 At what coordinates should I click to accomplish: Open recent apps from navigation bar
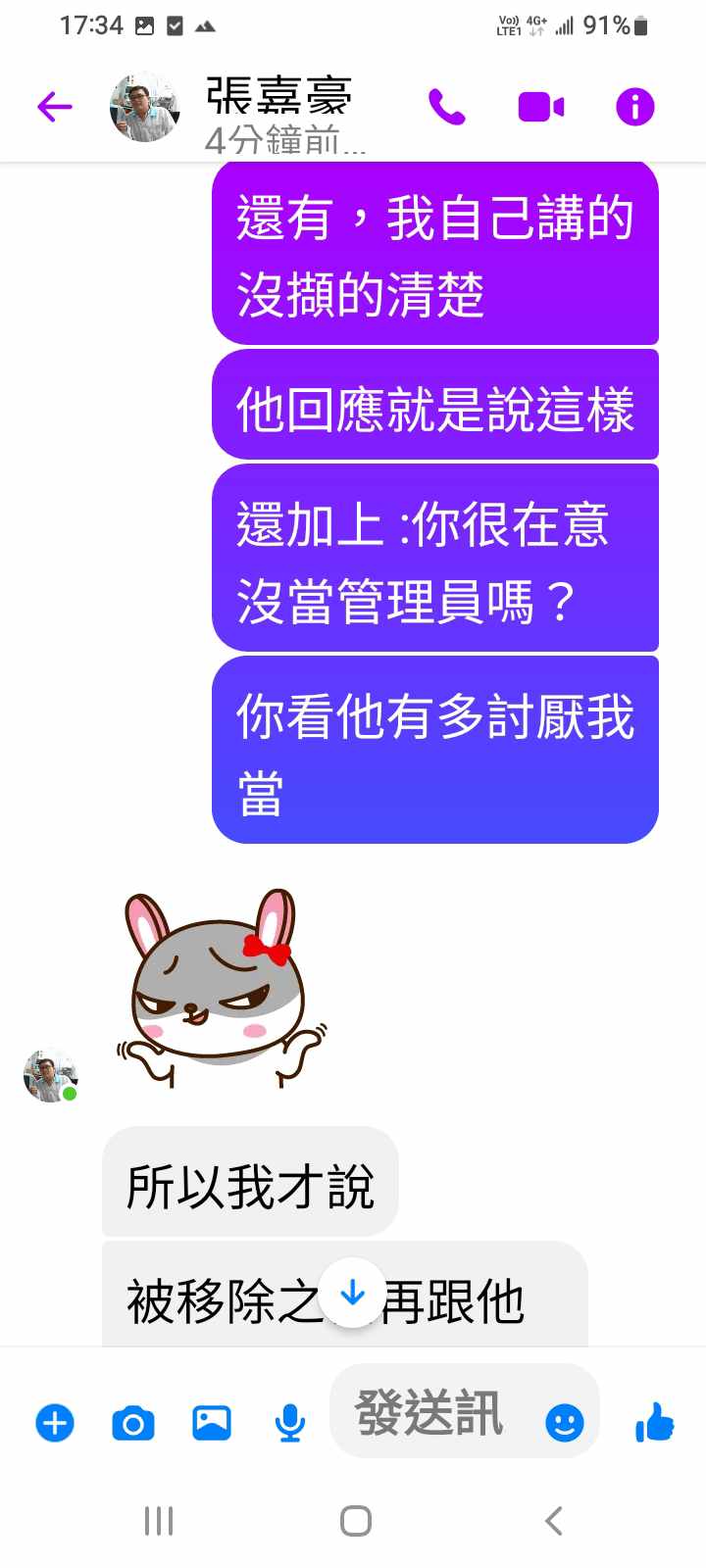point(159,1521)
